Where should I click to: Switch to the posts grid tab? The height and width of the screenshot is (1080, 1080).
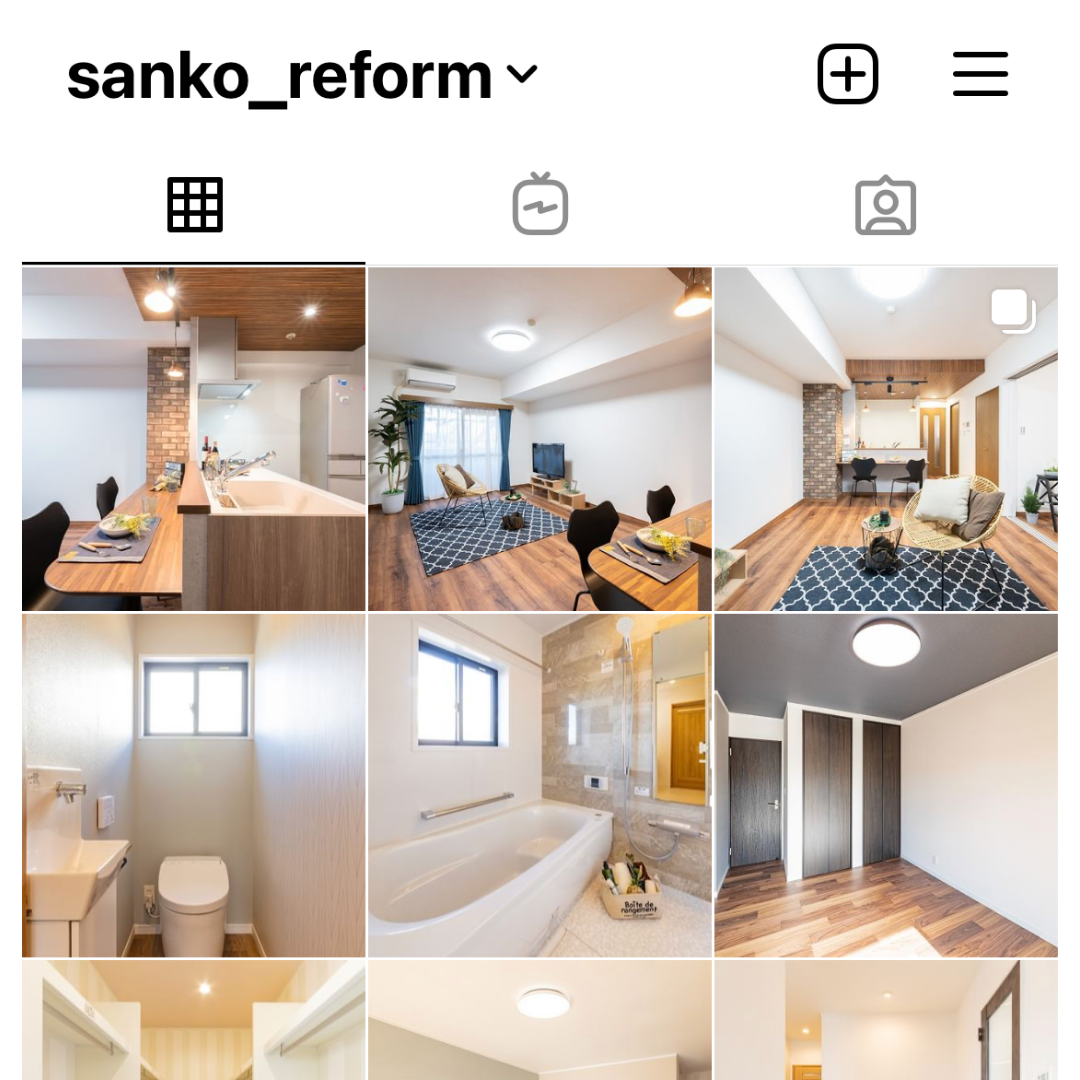(x=194, y=205)
